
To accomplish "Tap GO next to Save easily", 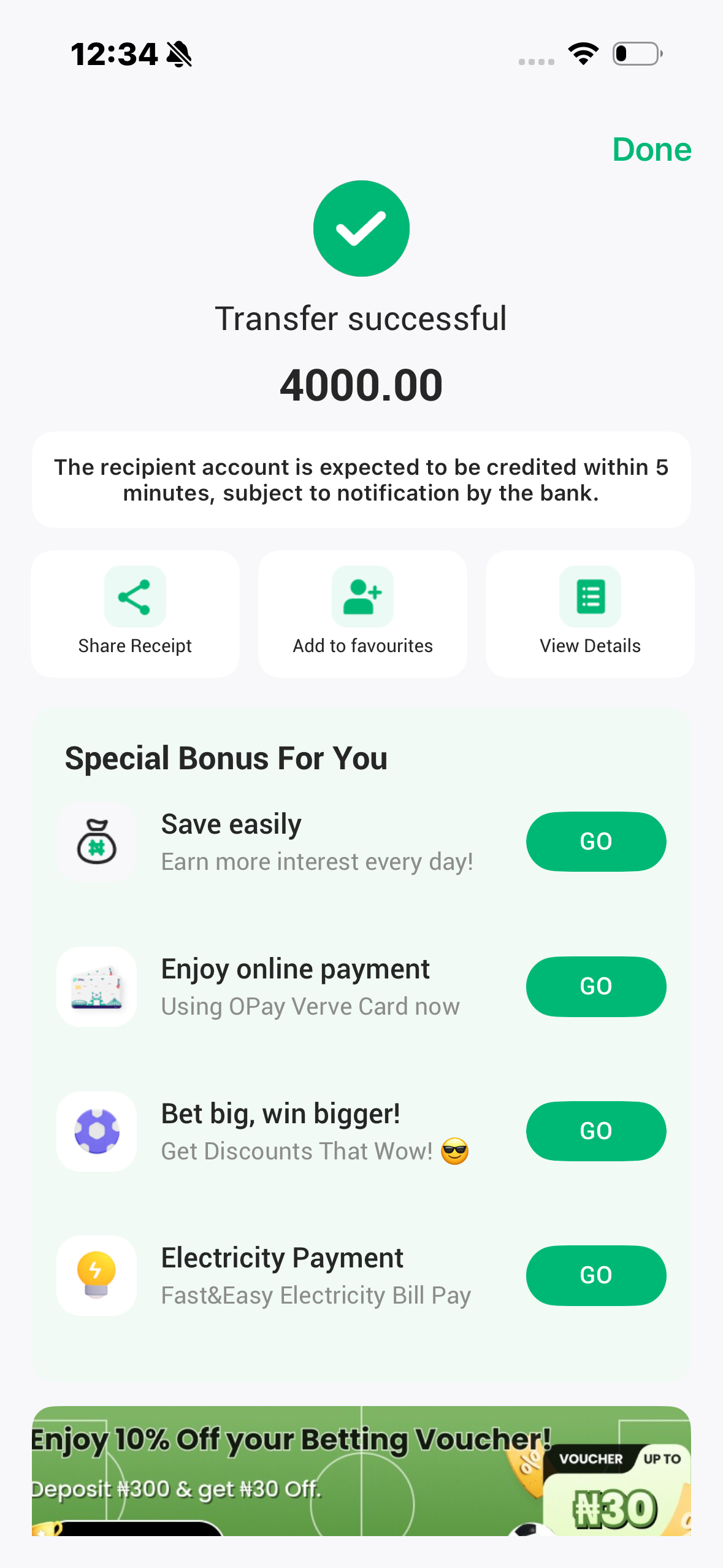I will click(x=595, y=841).
